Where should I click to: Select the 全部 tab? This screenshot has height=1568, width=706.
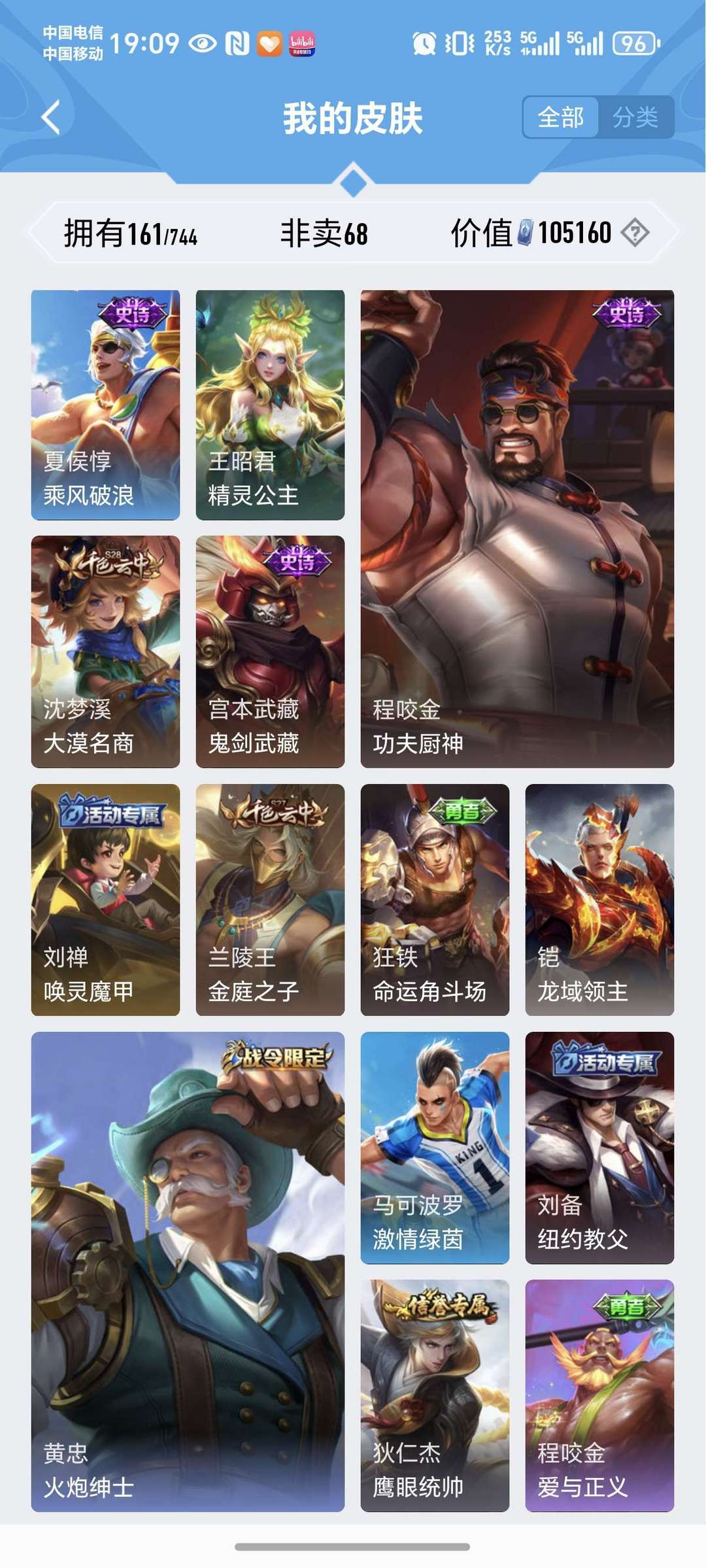pyautogui.click(x=562, y=115)
